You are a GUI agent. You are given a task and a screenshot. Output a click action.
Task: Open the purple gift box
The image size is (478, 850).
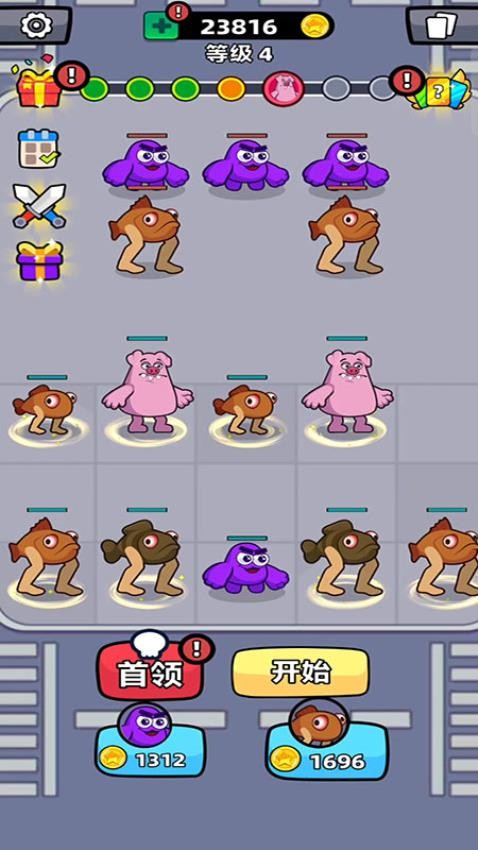pyautogui.click(x=40, y=261)
